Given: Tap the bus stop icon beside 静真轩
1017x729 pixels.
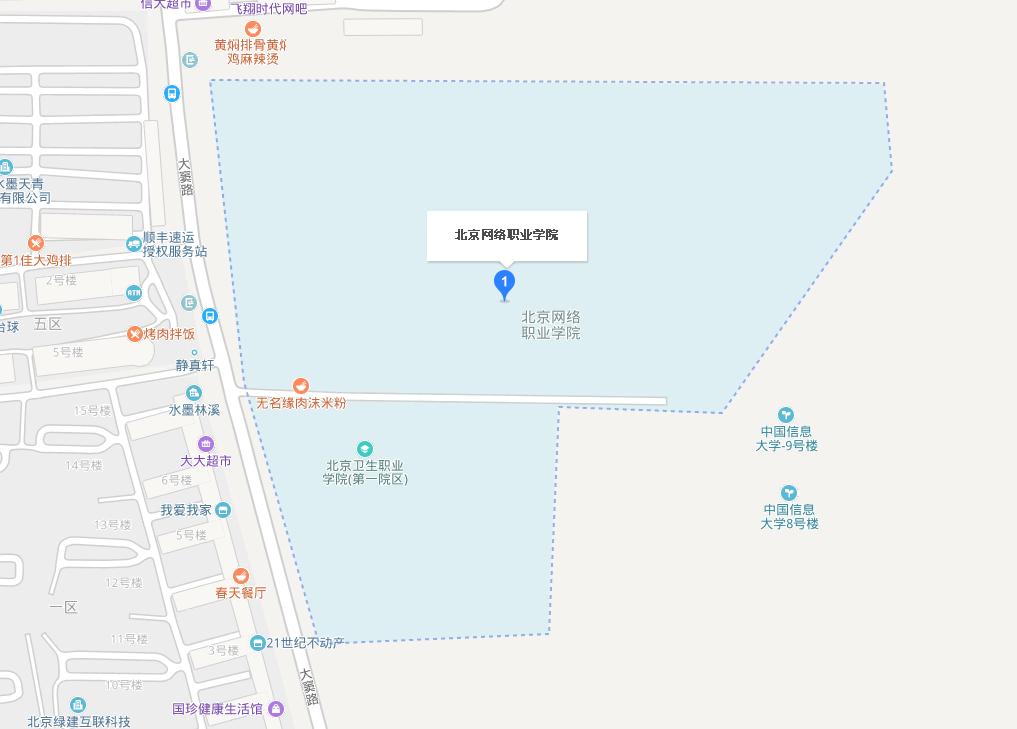Looking at the screenshot, I should (210, 316).
